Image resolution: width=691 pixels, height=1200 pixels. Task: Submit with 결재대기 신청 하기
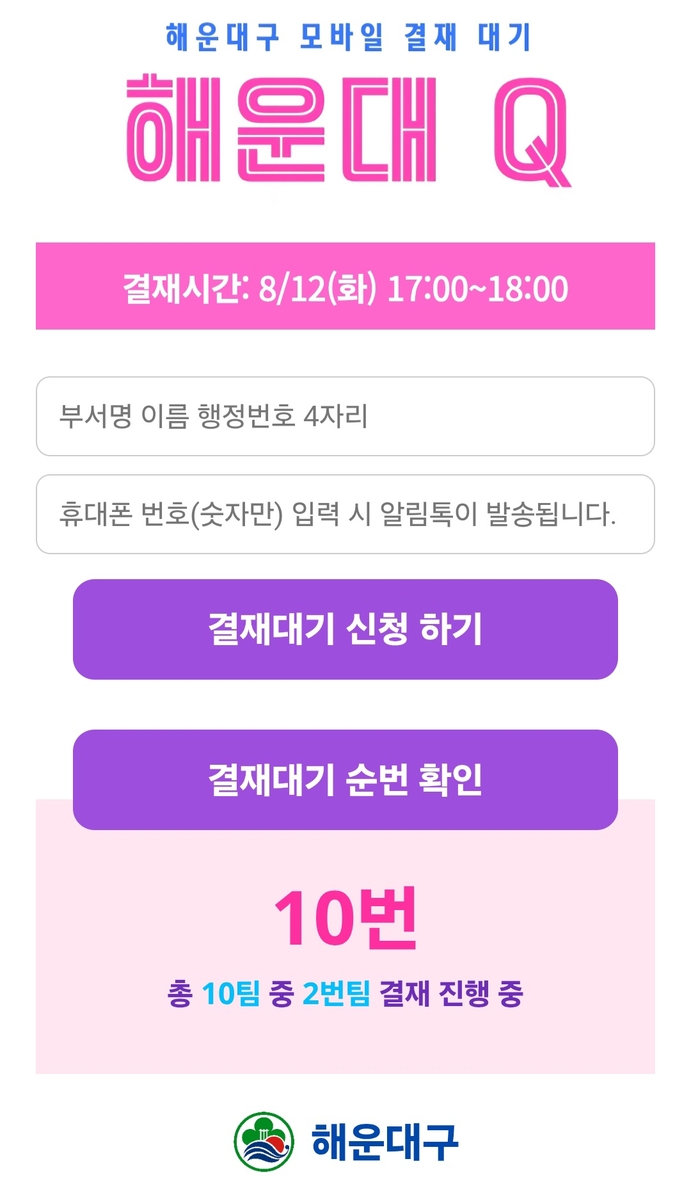(x=345, y=629)
